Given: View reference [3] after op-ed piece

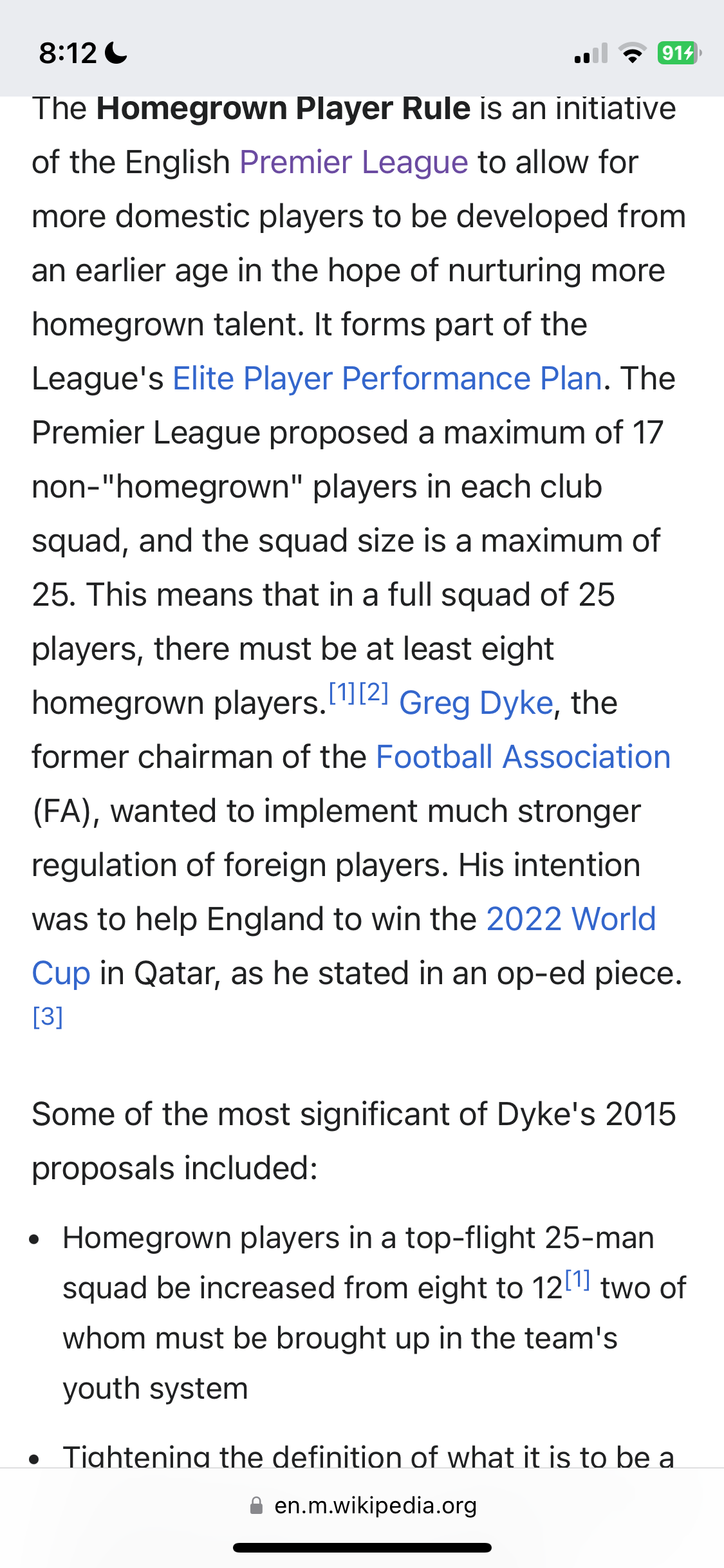Looking at the screenshot, I should tap(48, 1017).
